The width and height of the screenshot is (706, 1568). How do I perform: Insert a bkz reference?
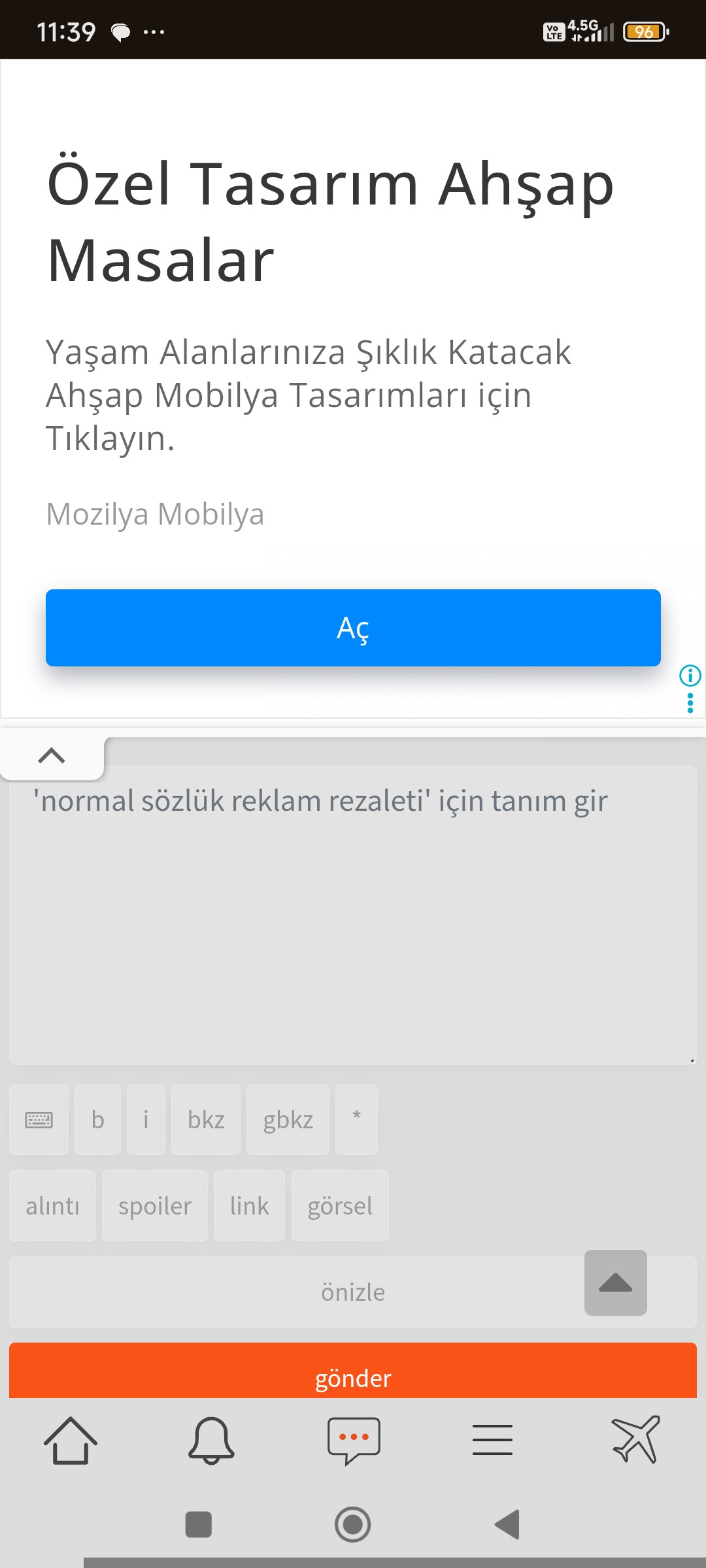tap(206, 1120)
